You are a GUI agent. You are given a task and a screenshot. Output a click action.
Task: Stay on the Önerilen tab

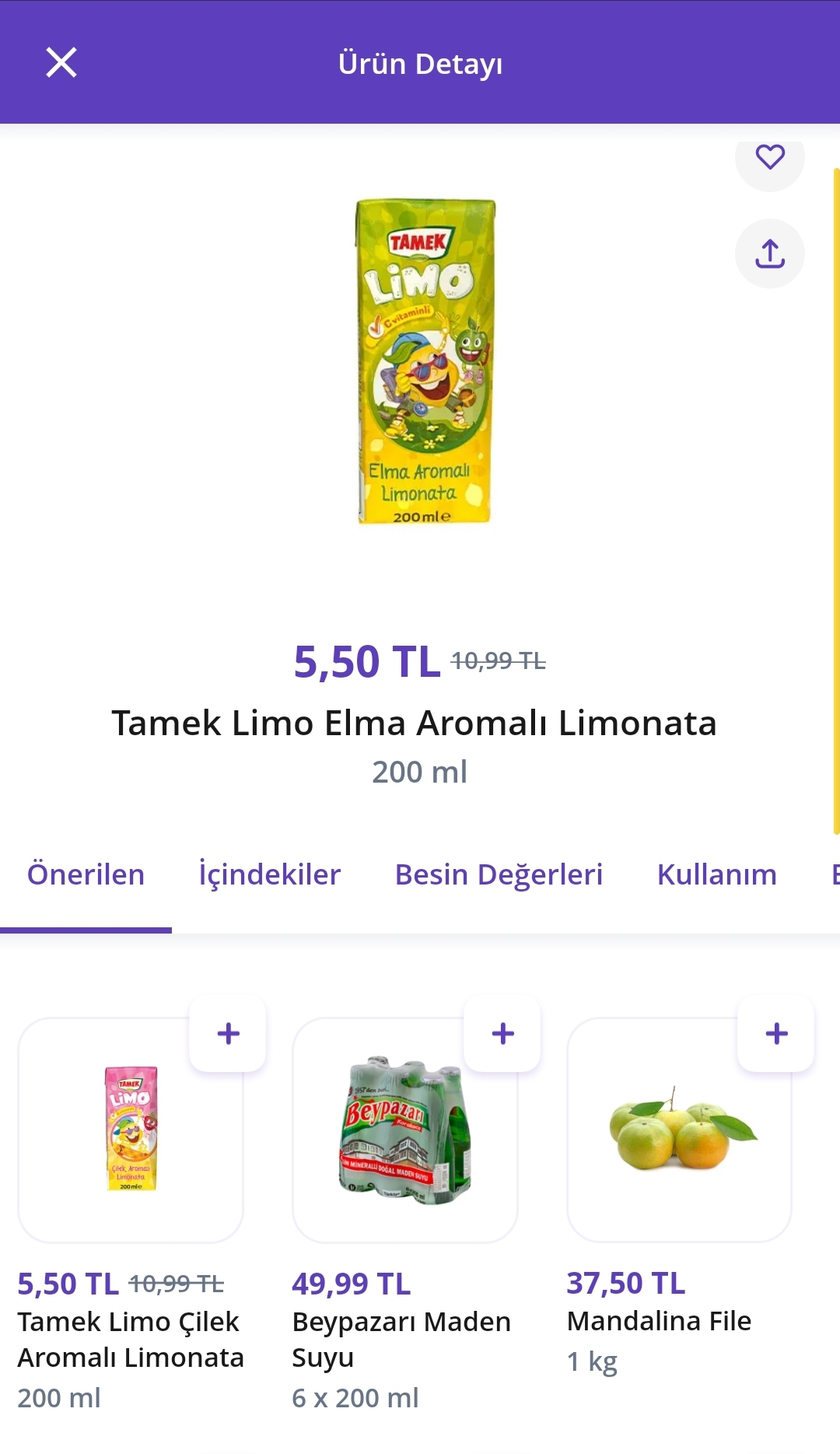[86, 874]
